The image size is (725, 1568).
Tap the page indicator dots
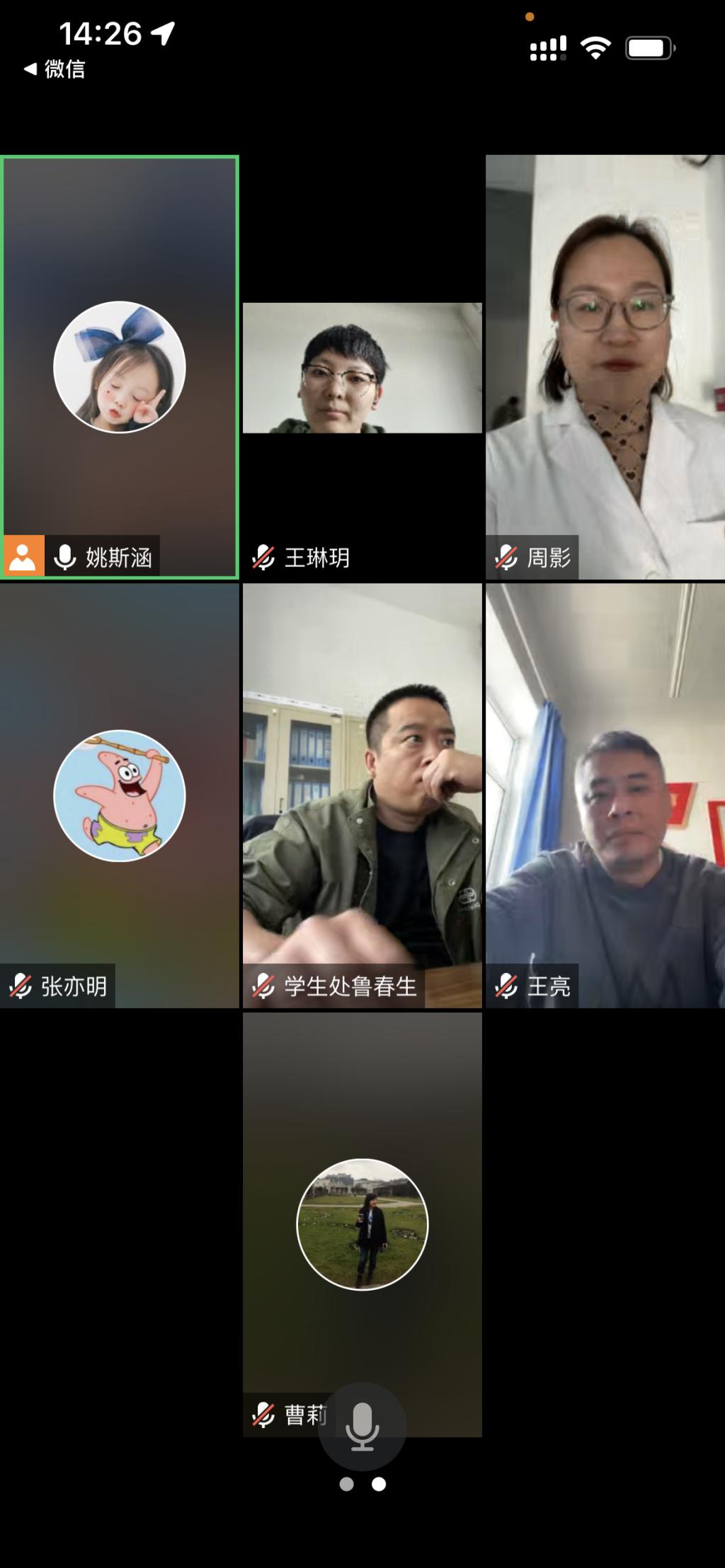362,1484
